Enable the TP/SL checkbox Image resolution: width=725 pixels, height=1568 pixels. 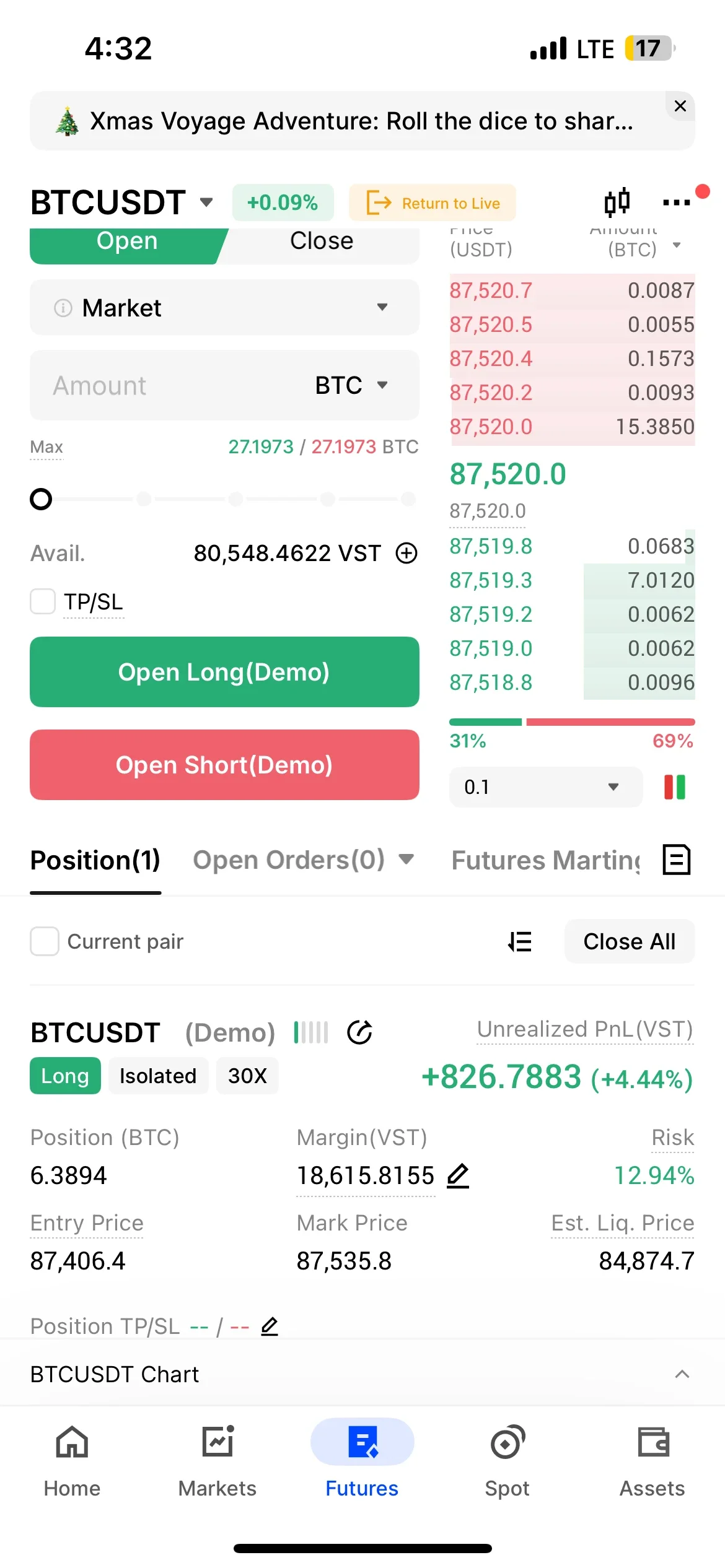click(x=43, y=601)
